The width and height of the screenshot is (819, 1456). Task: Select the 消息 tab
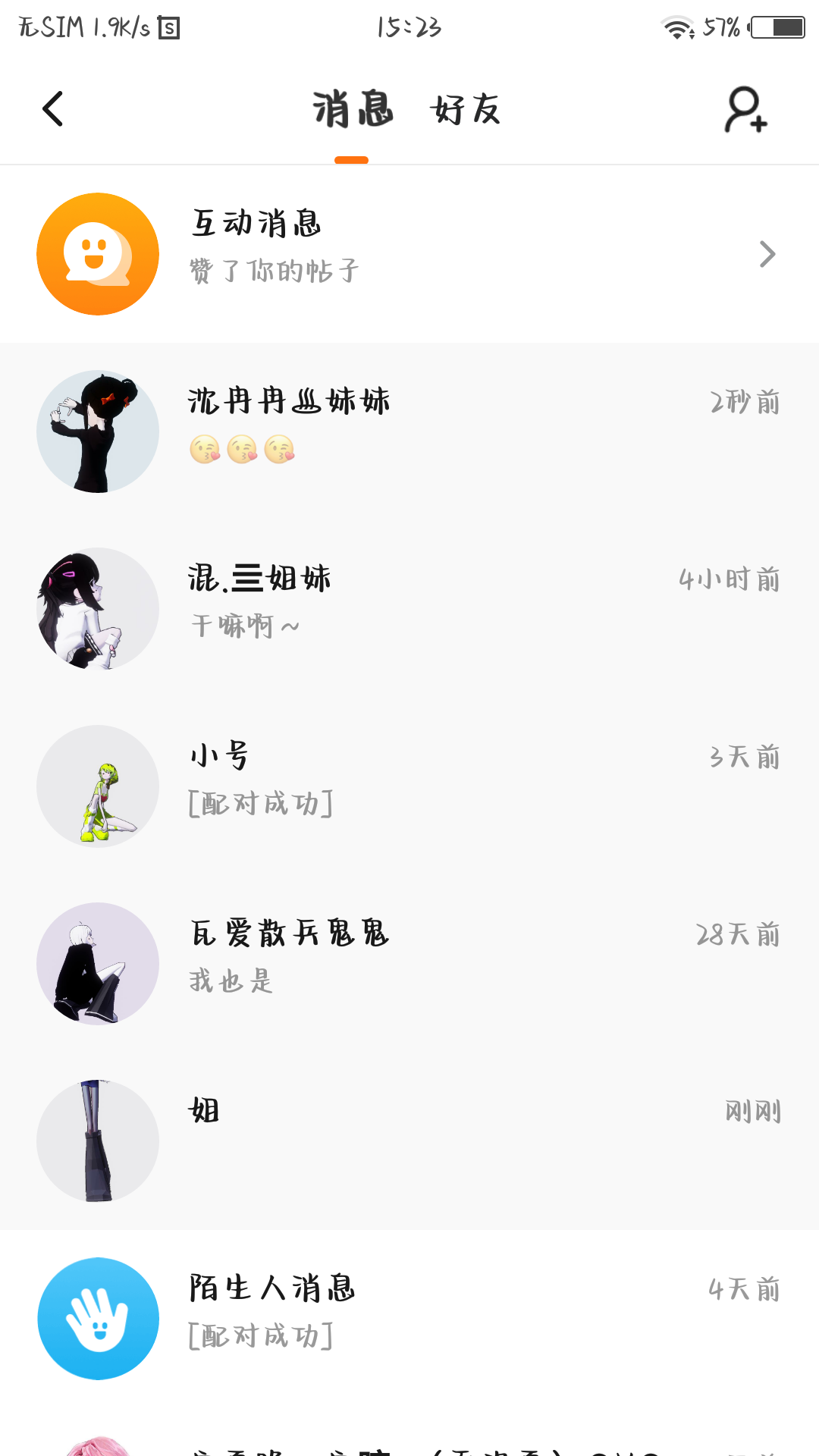[353, 110]
